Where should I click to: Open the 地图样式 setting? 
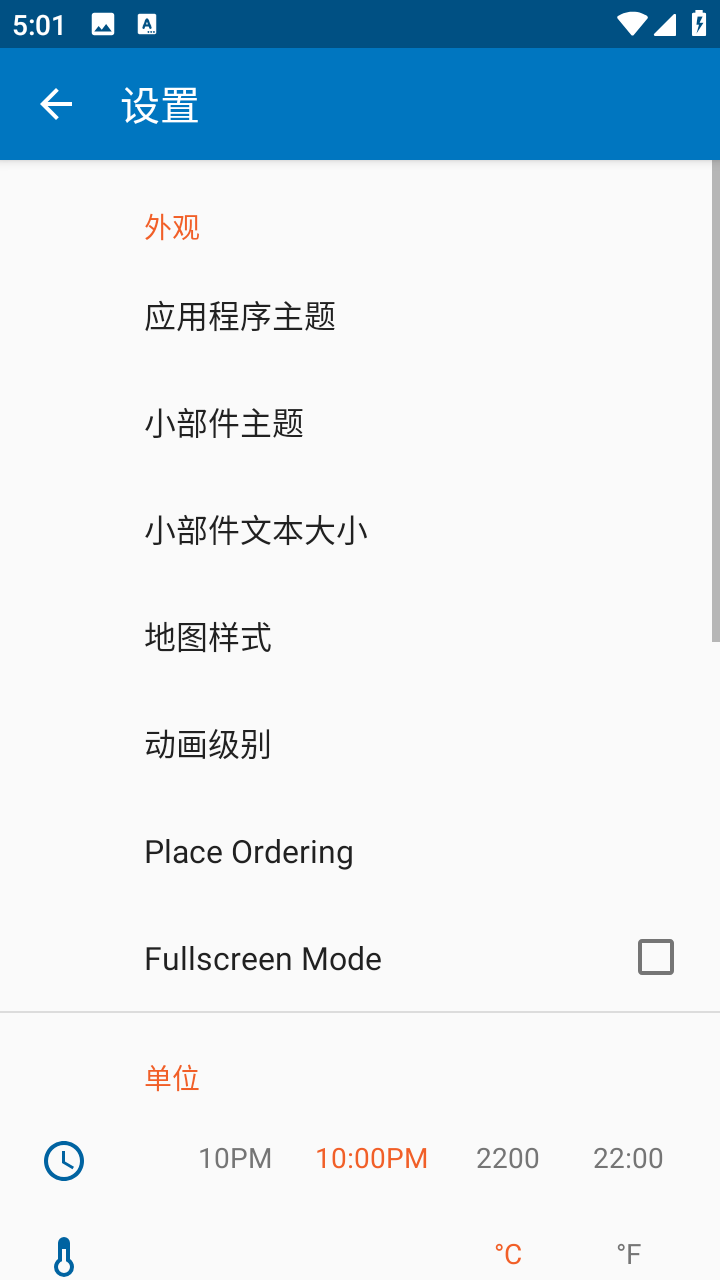coord(360,638)
